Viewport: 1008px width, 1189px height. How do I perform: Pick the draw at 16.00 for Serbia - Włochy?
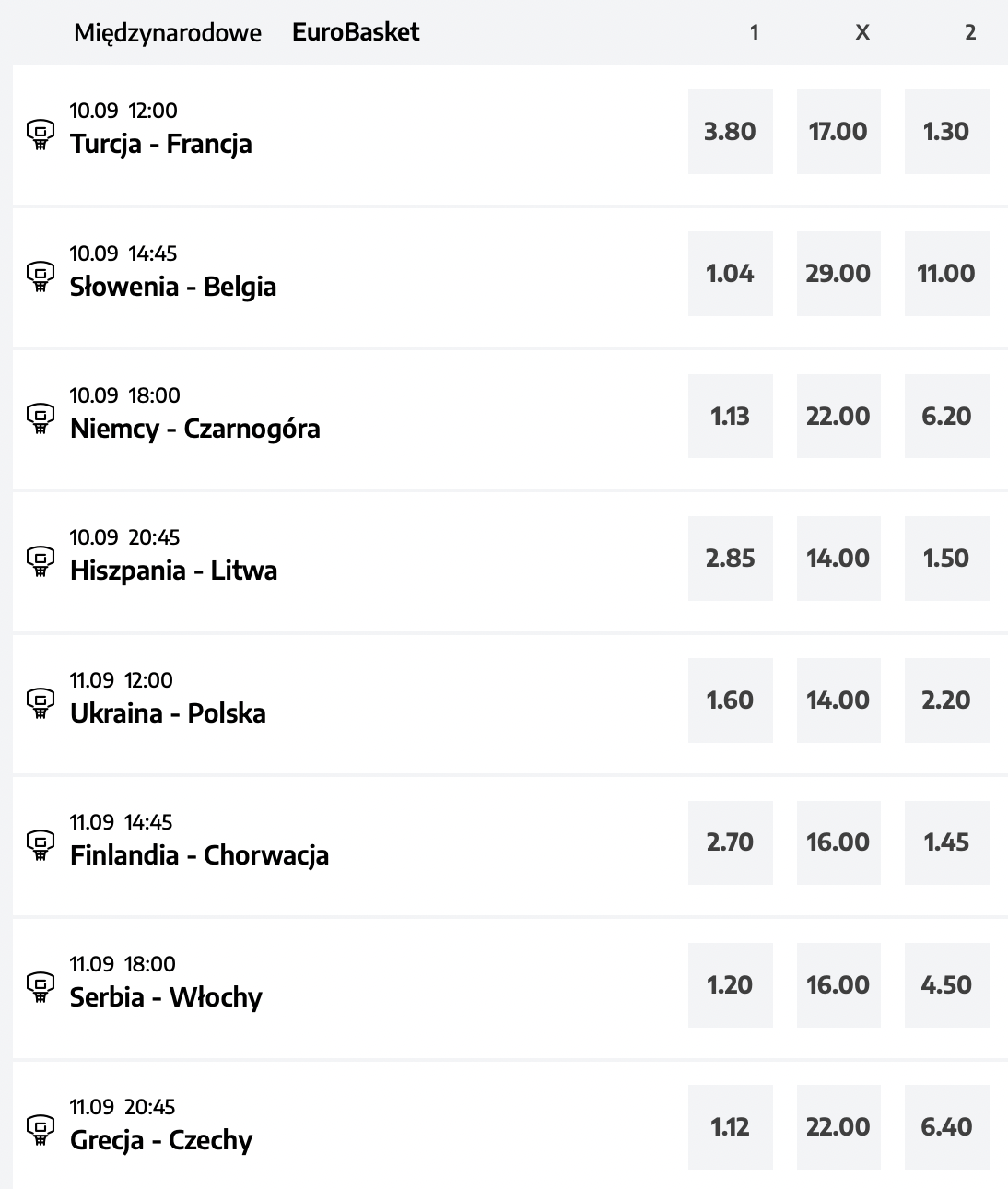(838, 985)
